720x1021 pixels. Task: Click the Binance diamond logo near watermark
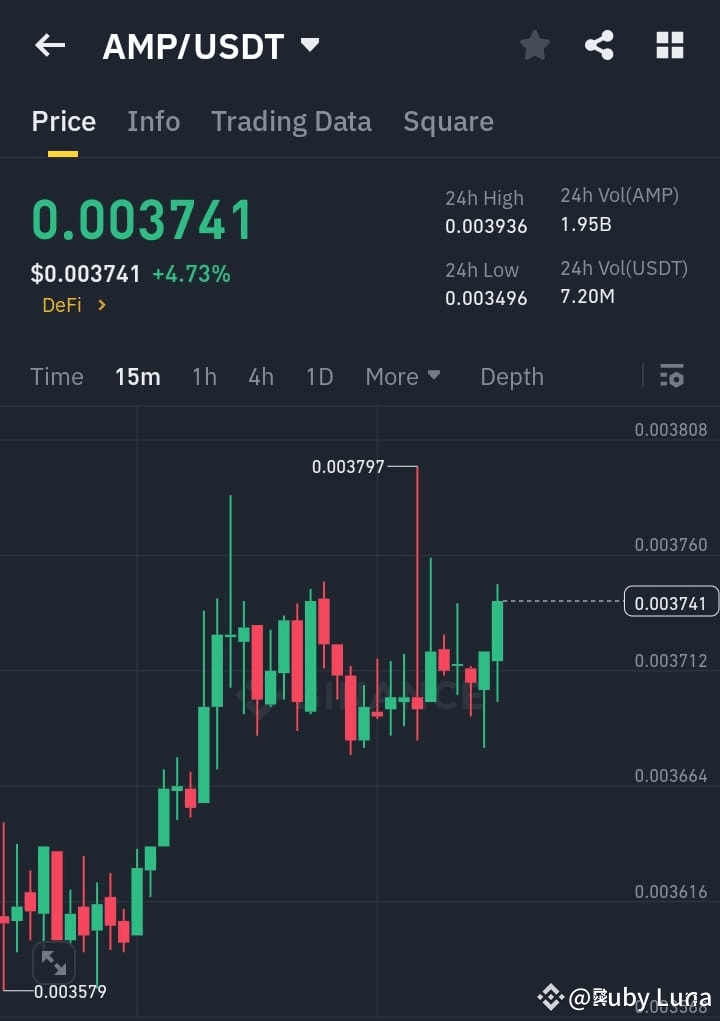click(x=552, y=997)
